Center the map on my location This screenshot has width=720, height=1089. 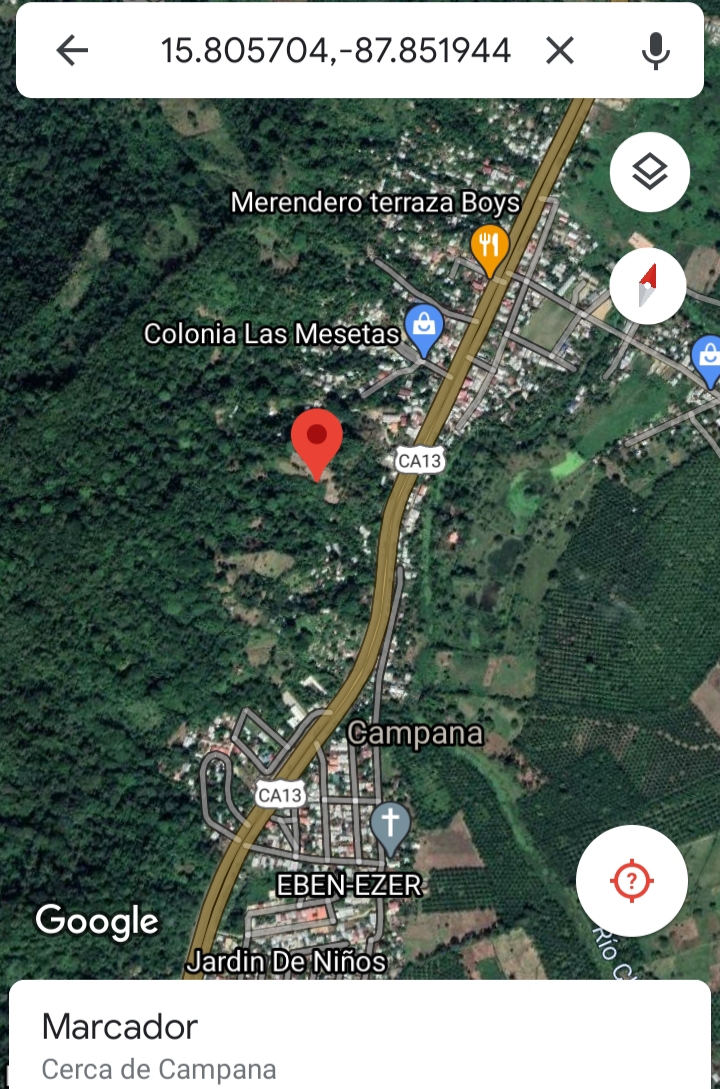tap(631, 881)
